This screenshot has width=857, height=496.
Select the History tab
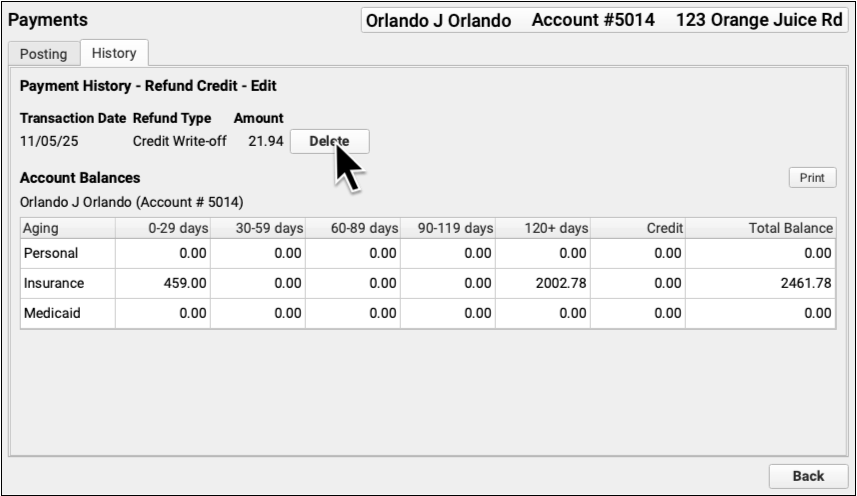click(x=114, y=53)
